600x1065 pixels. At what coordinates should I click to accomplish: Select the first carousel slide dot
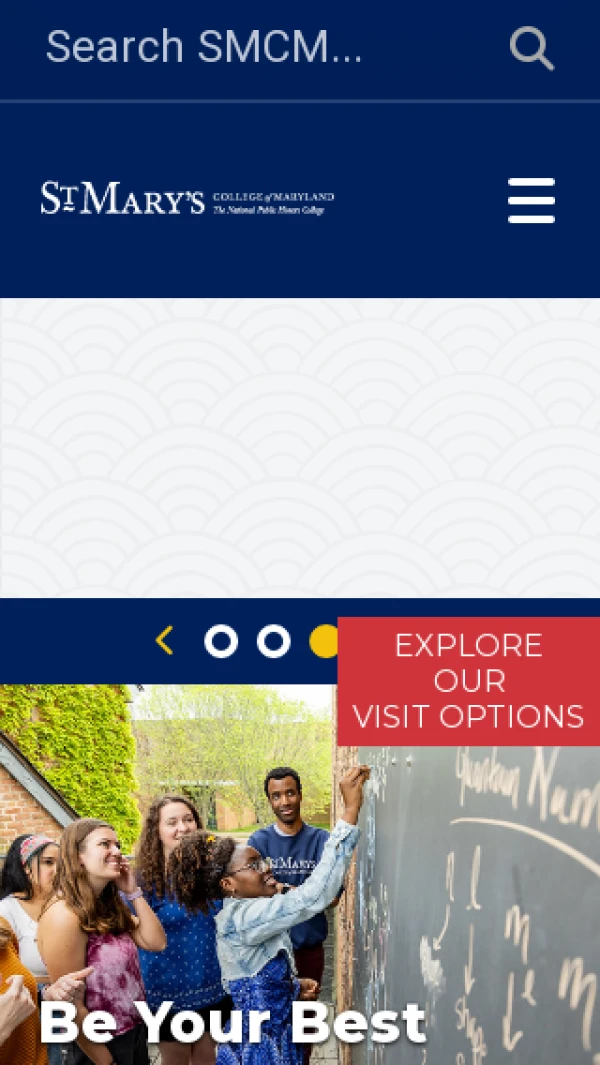point(221,641)
